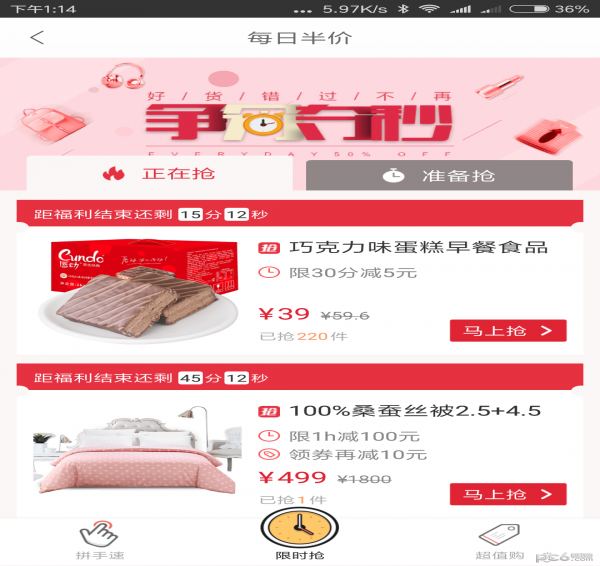Go back using the top-left arrow

pyautogui.click(x=37, y=38)
